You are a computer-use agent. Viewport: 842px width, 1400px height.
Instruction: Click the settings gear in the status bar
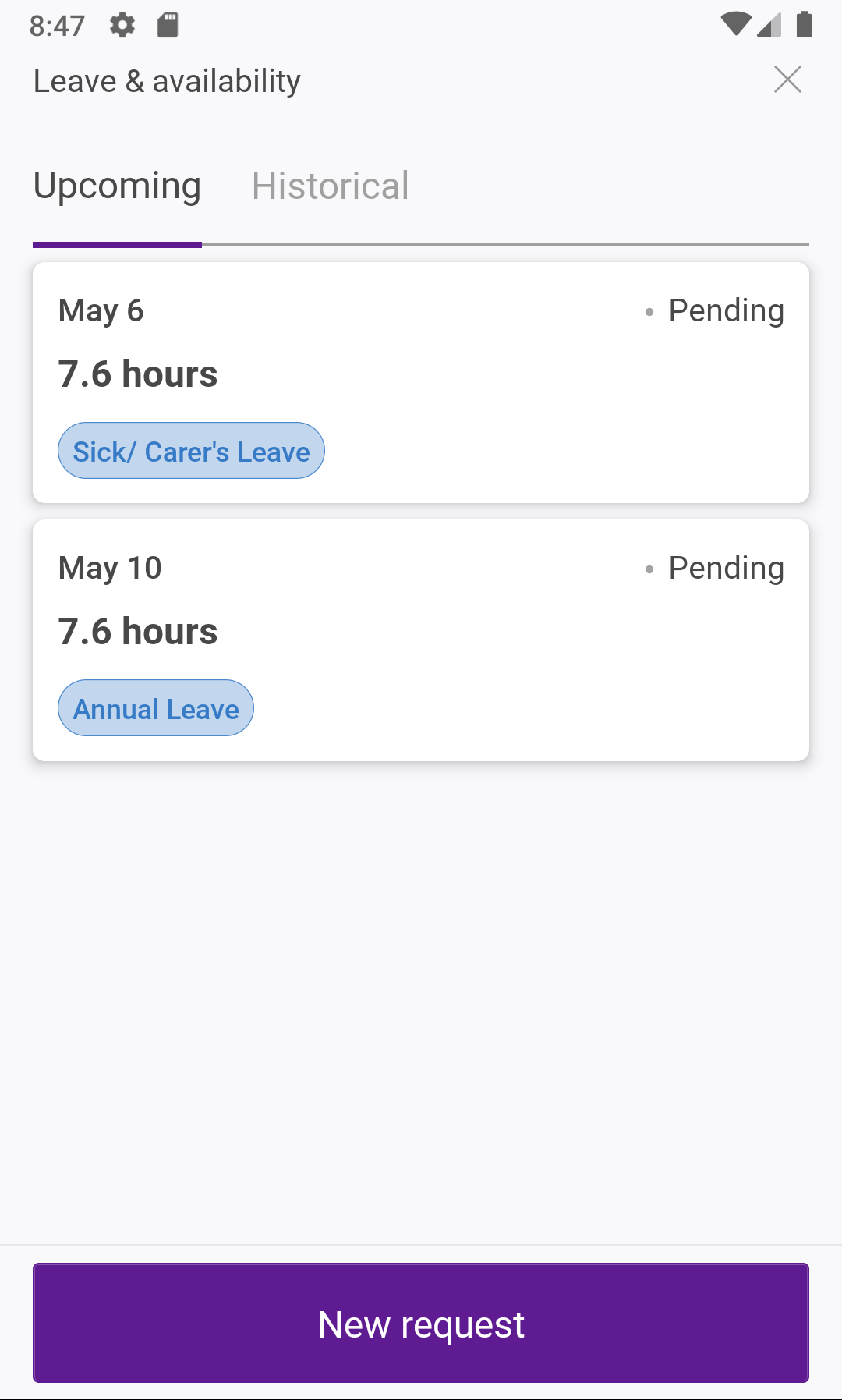point(123,25)
